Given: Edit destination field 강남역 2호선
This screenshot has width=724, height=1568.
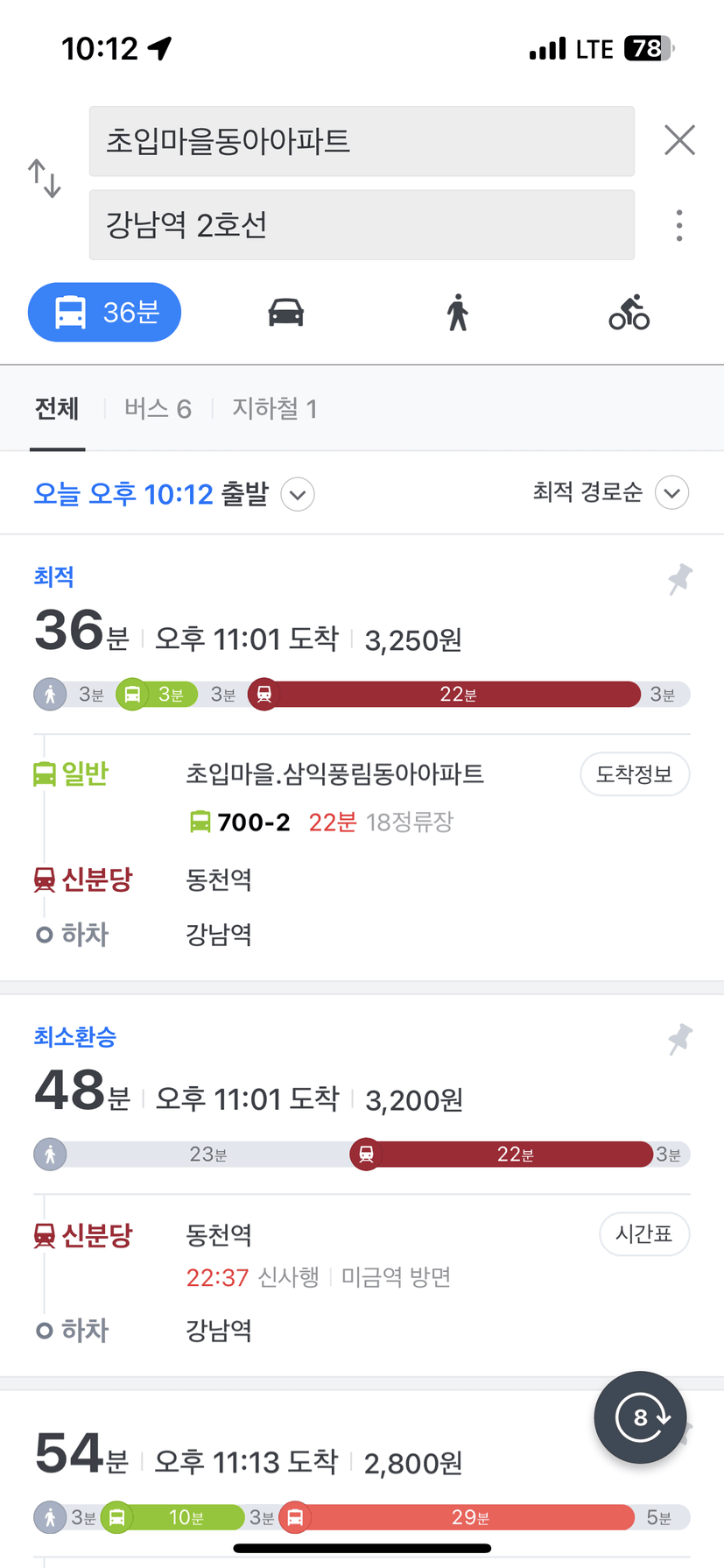Looking at the screenshot, I should 362,225.
